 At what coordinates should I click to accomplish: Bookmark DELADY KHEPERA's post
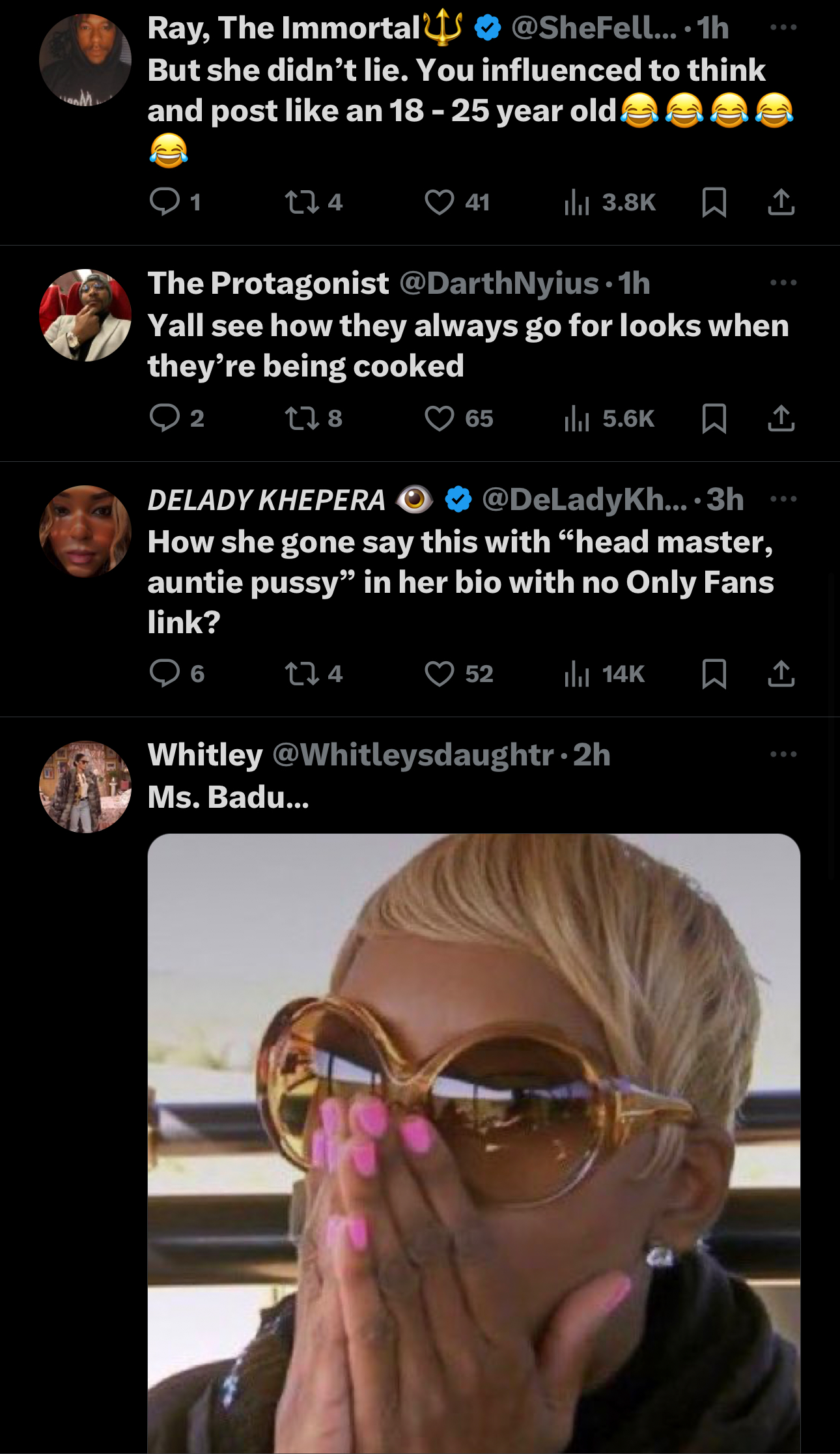(x=714, y=674)
